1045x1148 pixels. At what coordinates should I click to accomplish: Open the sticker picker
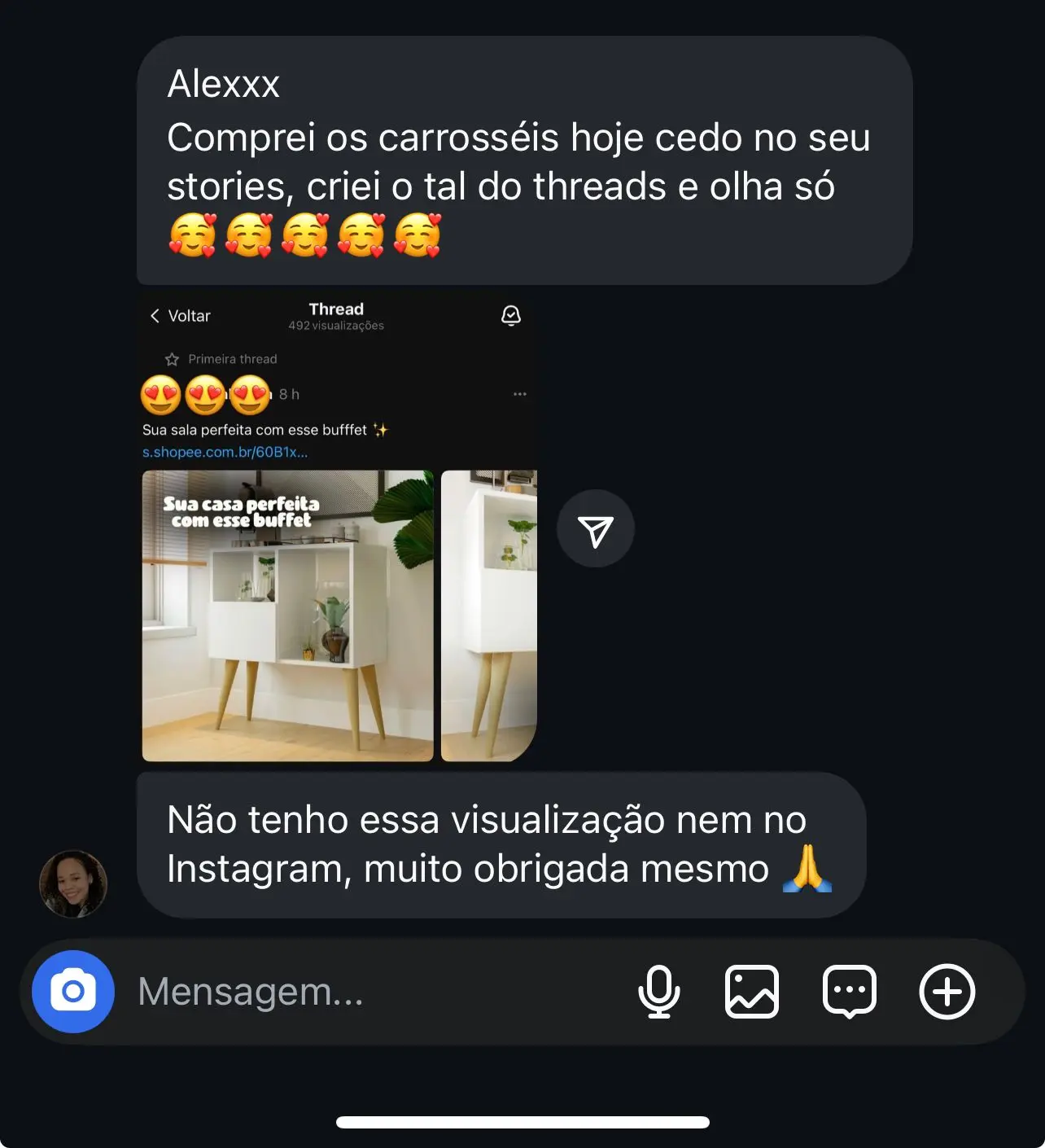click(x=849, y=992)
